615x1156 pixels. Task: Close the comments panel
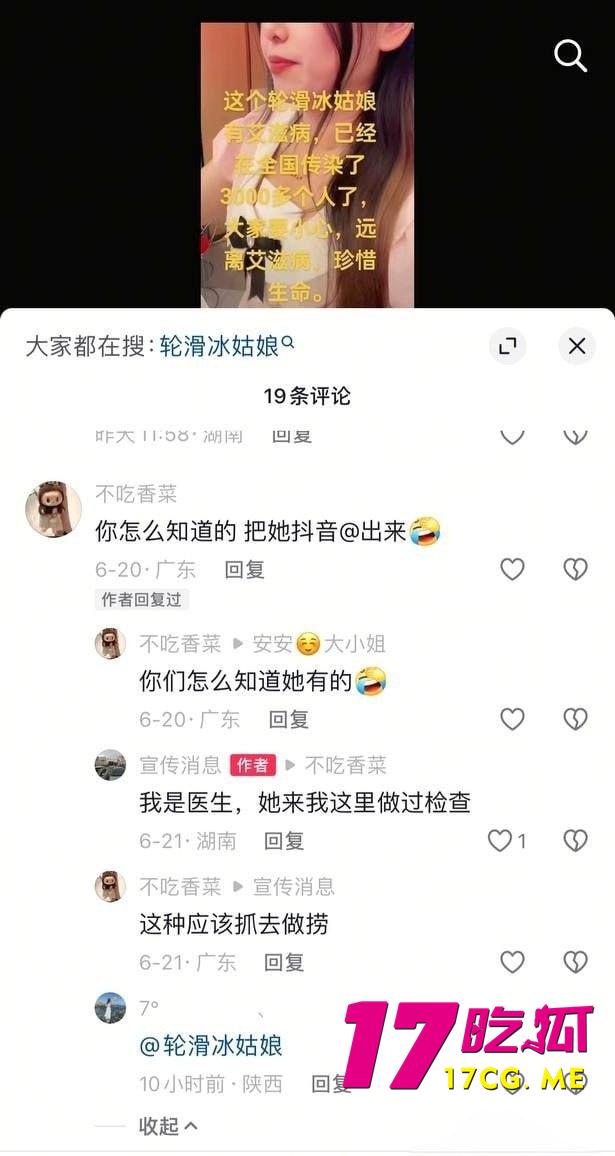pyautogui.click(x=577, y=346)
